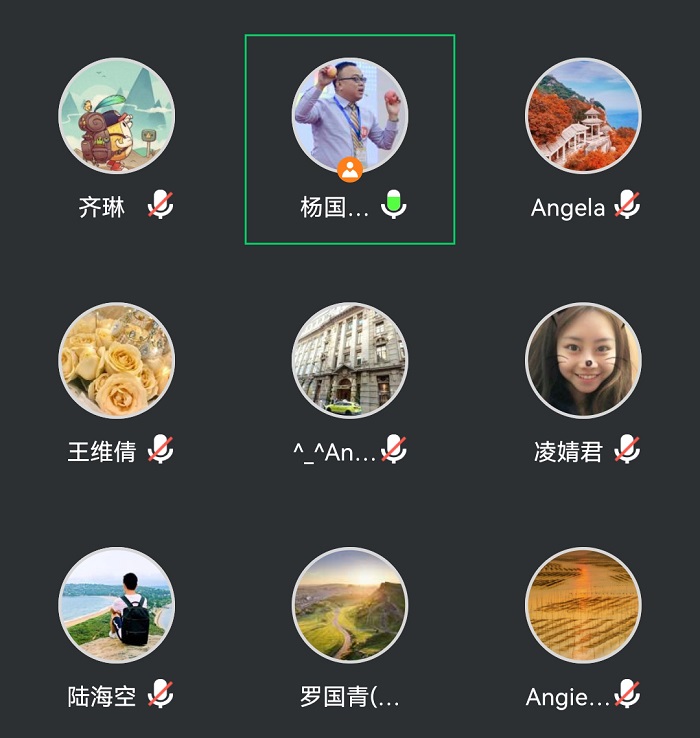Image resolution: width=700 pixels, height=738 pixels.
Task: Tap 陆海空's participant tile
Action: click(116, 605)
